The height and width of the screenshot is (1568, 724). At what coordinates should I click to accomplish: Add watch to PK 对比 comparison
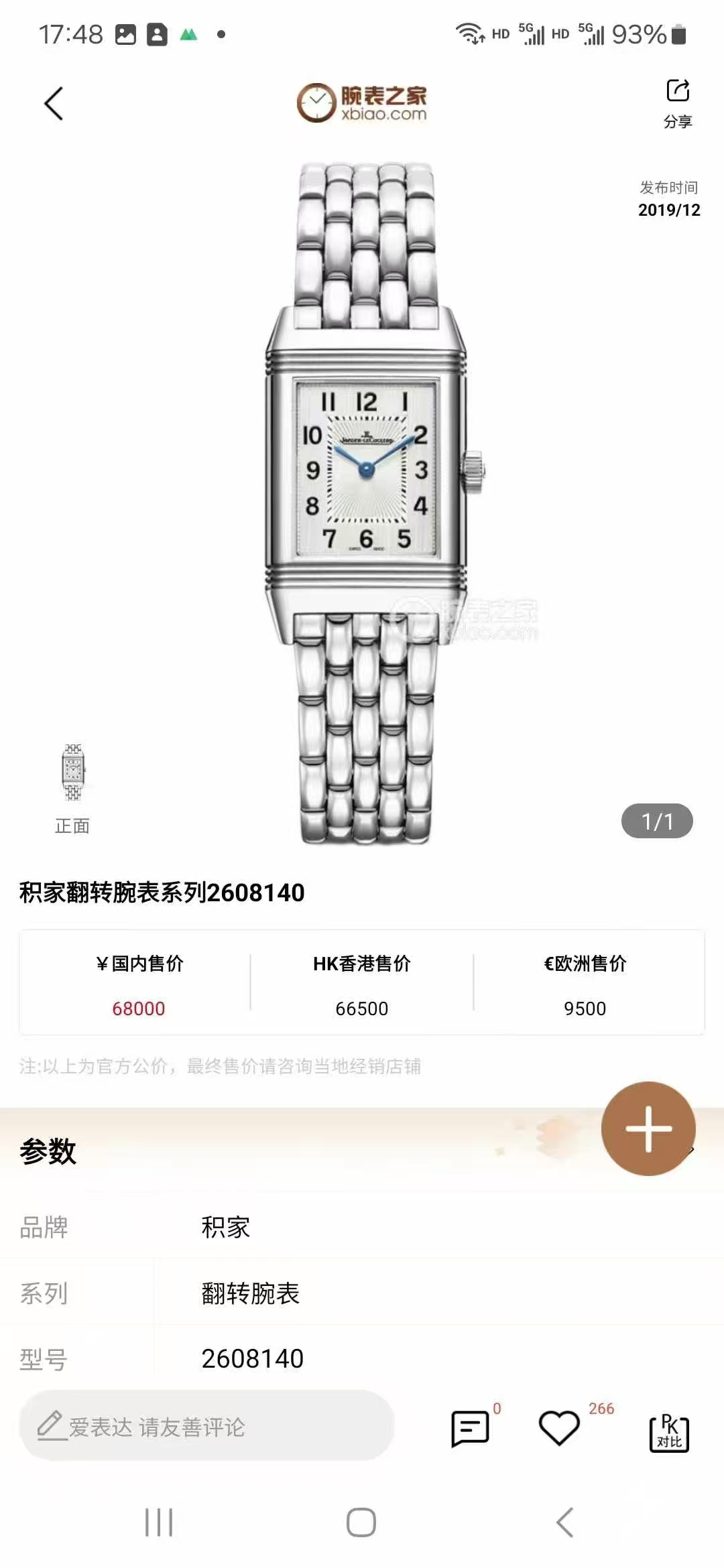668,1432
